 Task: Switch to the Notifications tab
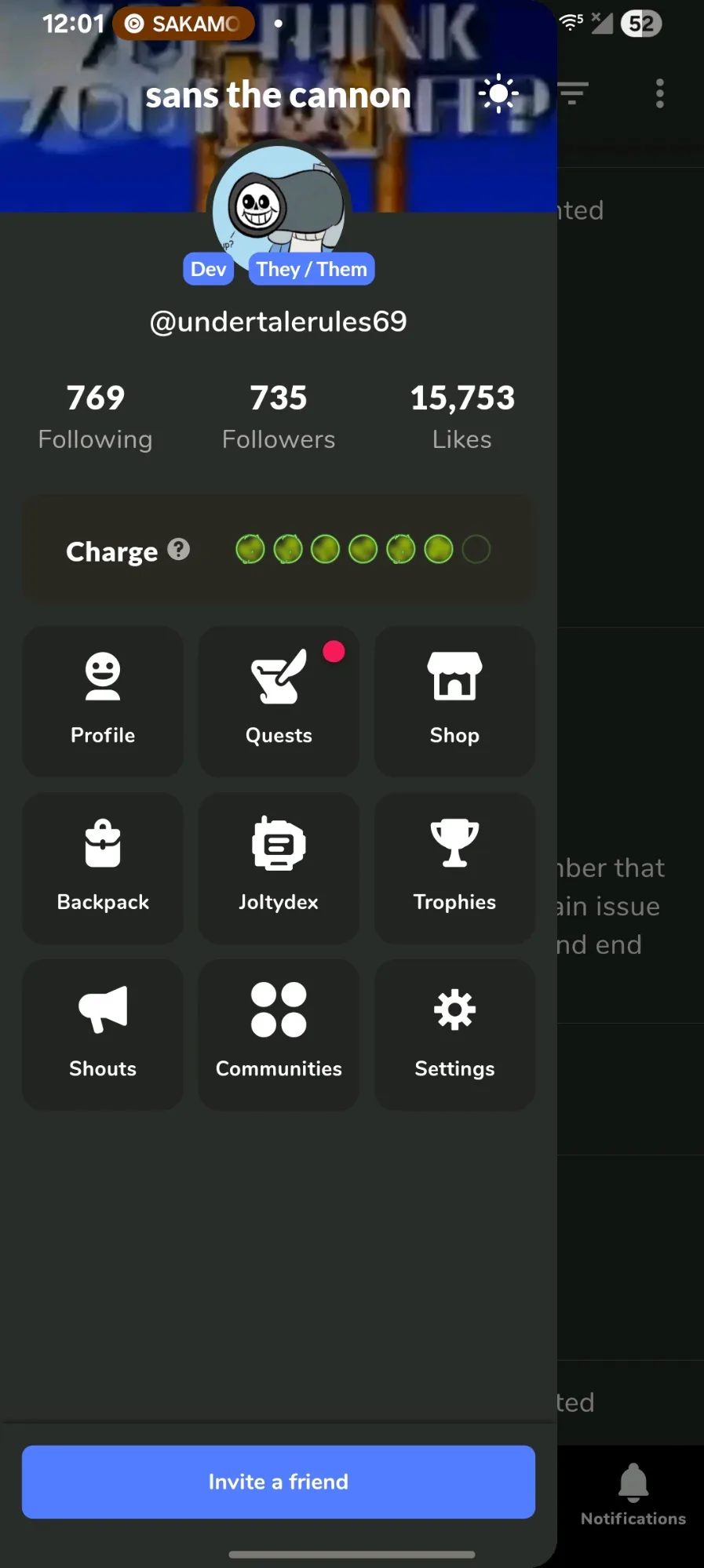pyautogui.click(x=633, y=1494)
